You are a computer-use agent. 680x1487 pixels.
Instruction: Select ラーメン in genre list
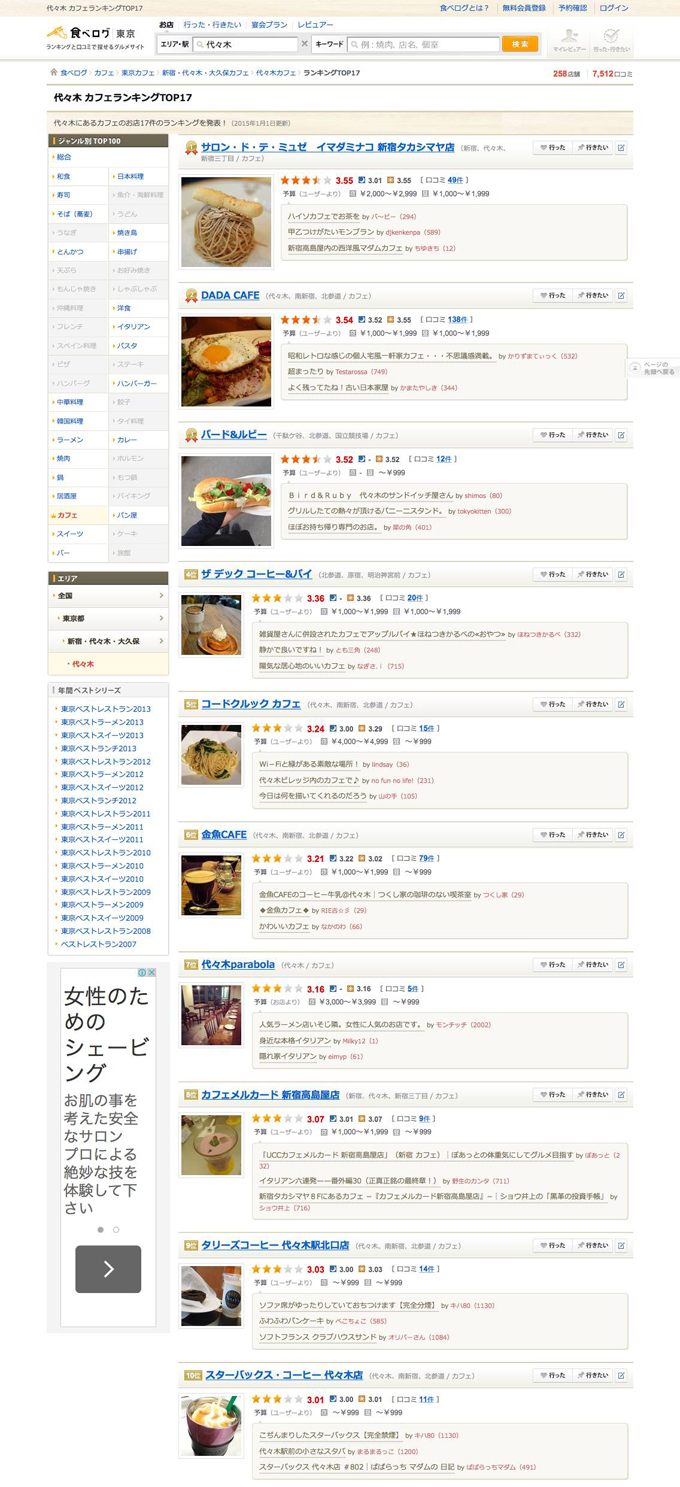pyautogui.click(x=70, y=440)
